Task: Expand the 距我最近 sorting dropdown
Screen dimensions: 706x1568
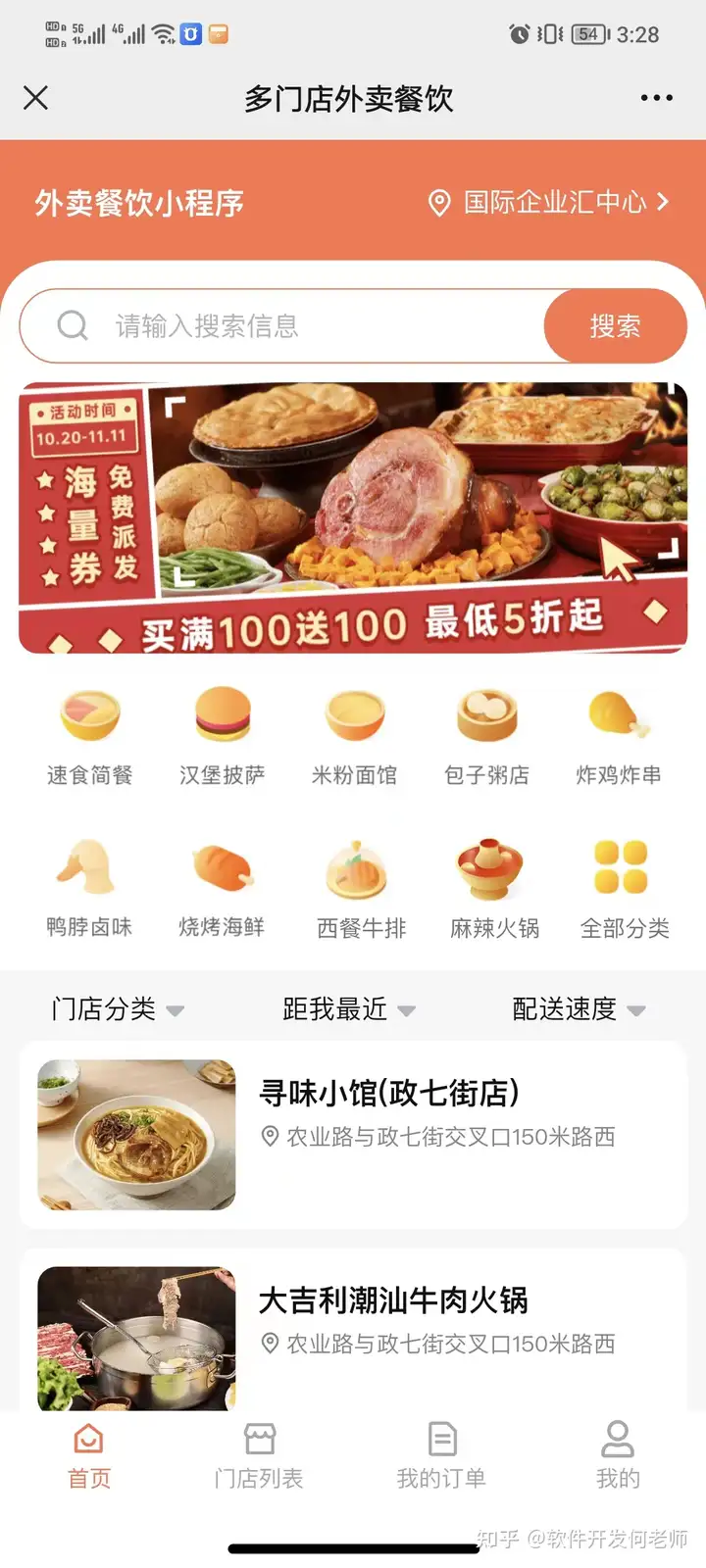Action: pos(349,1008)
